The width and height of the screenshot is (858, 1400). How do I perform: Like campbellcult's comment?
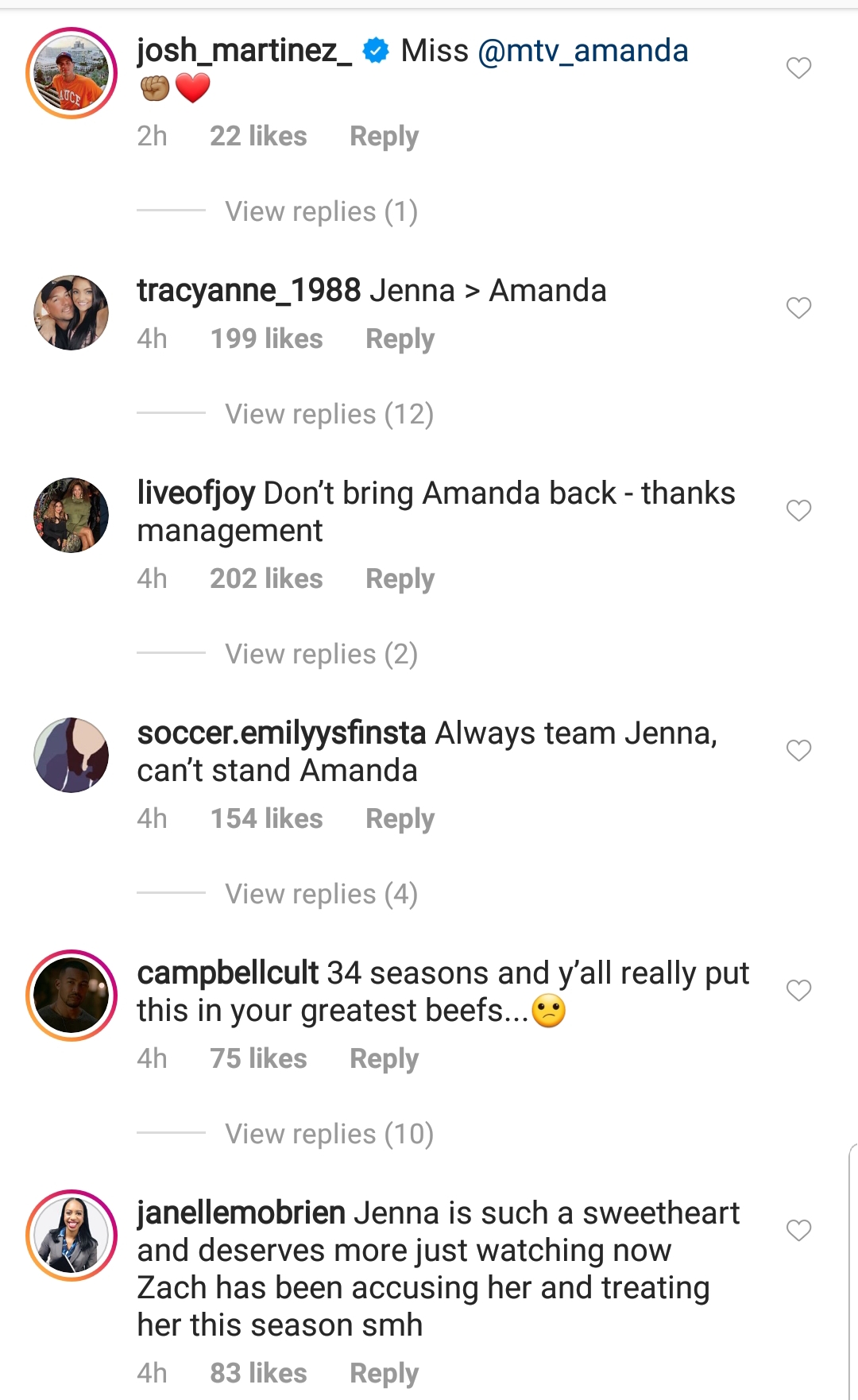[798, 991]
